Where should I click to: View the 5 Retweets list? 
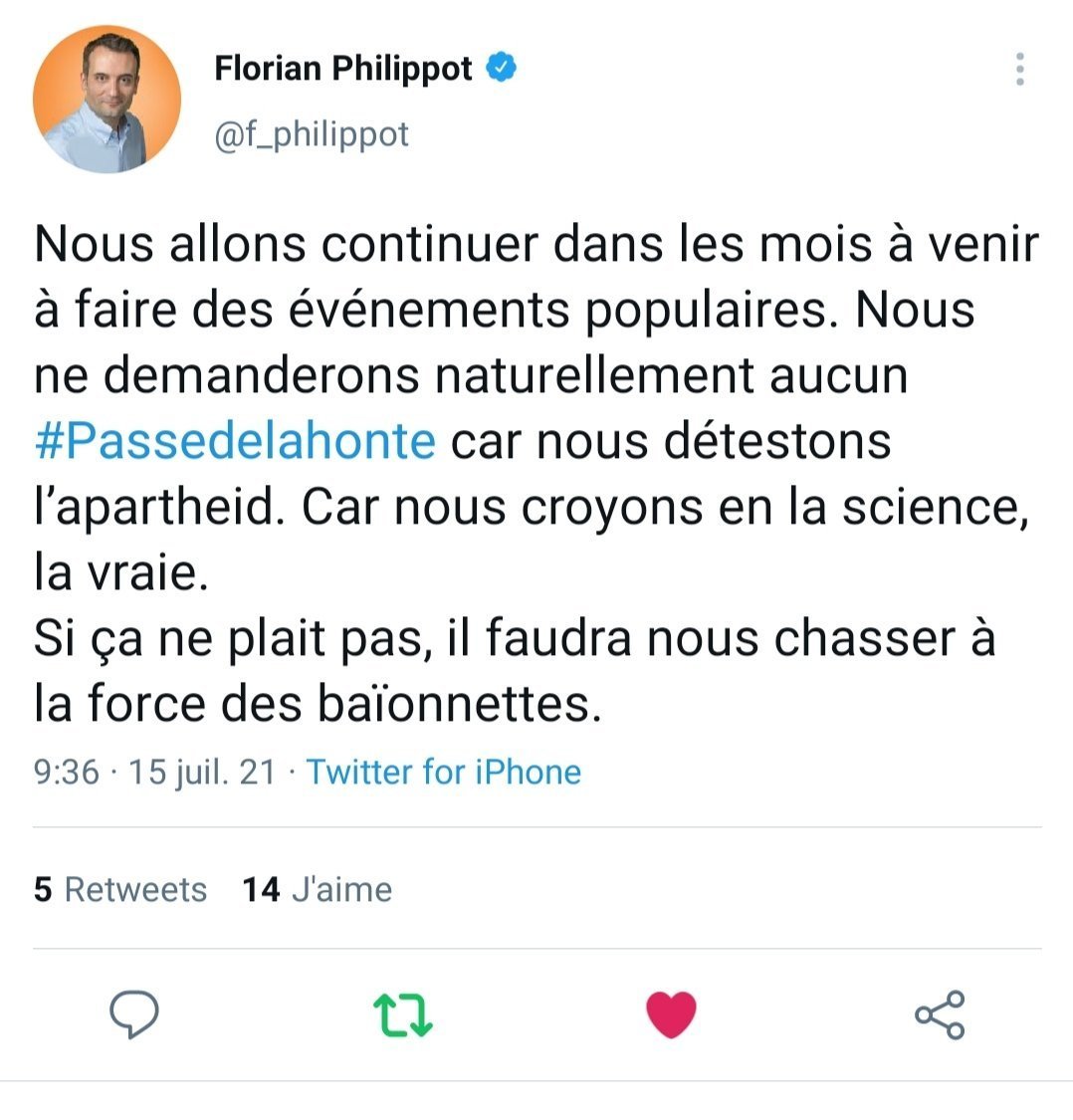(120, 889)
